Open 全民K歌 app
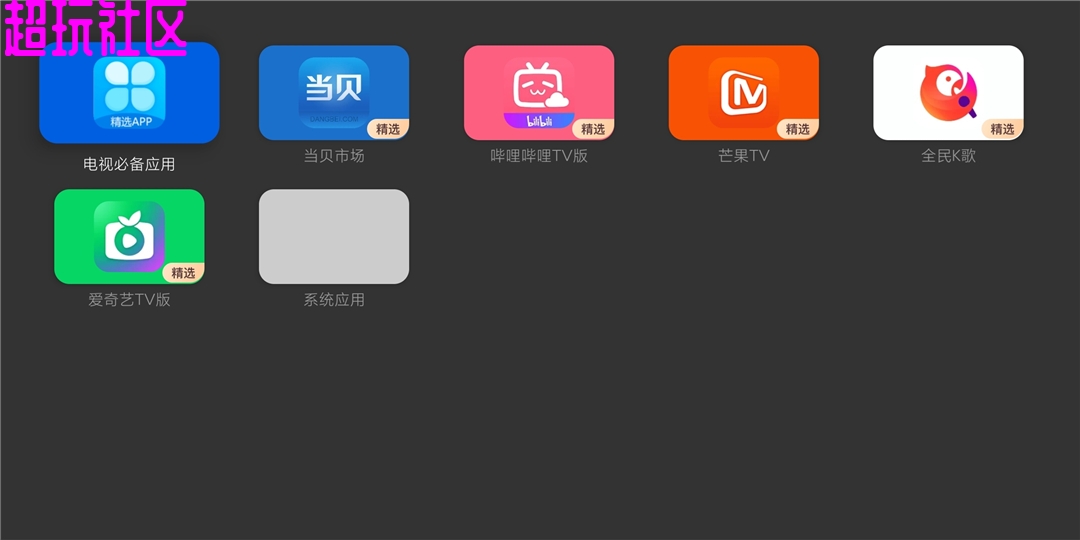 pyautogui.click(x=948, y=93)
